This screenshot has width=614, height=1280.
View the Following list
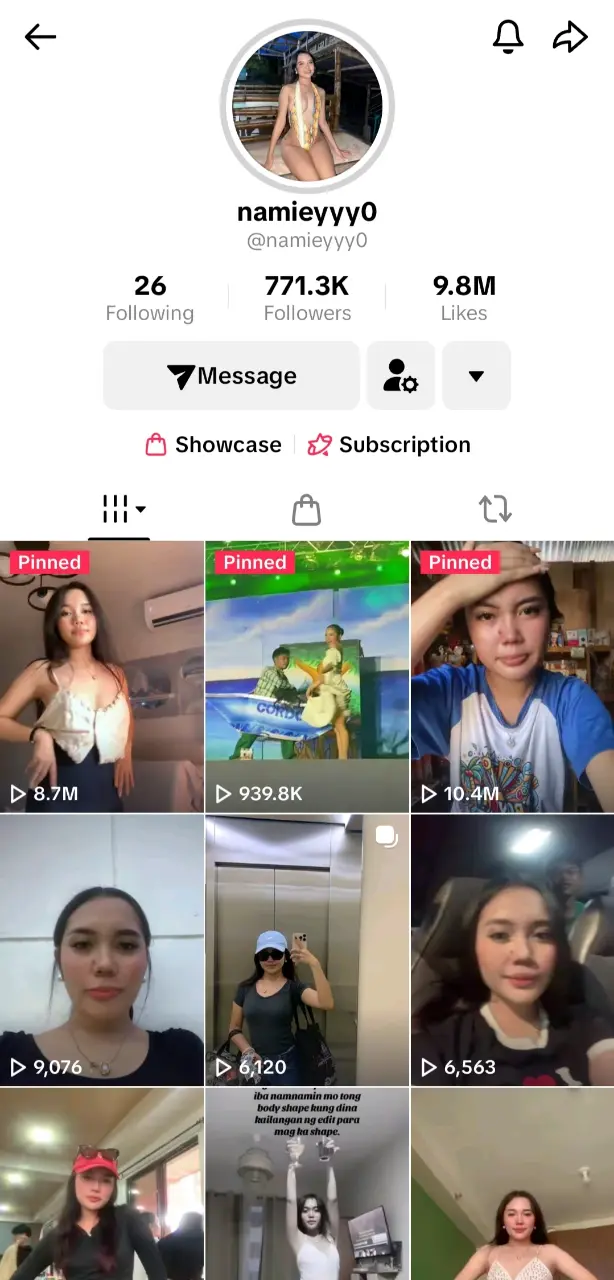pos(150,298)
